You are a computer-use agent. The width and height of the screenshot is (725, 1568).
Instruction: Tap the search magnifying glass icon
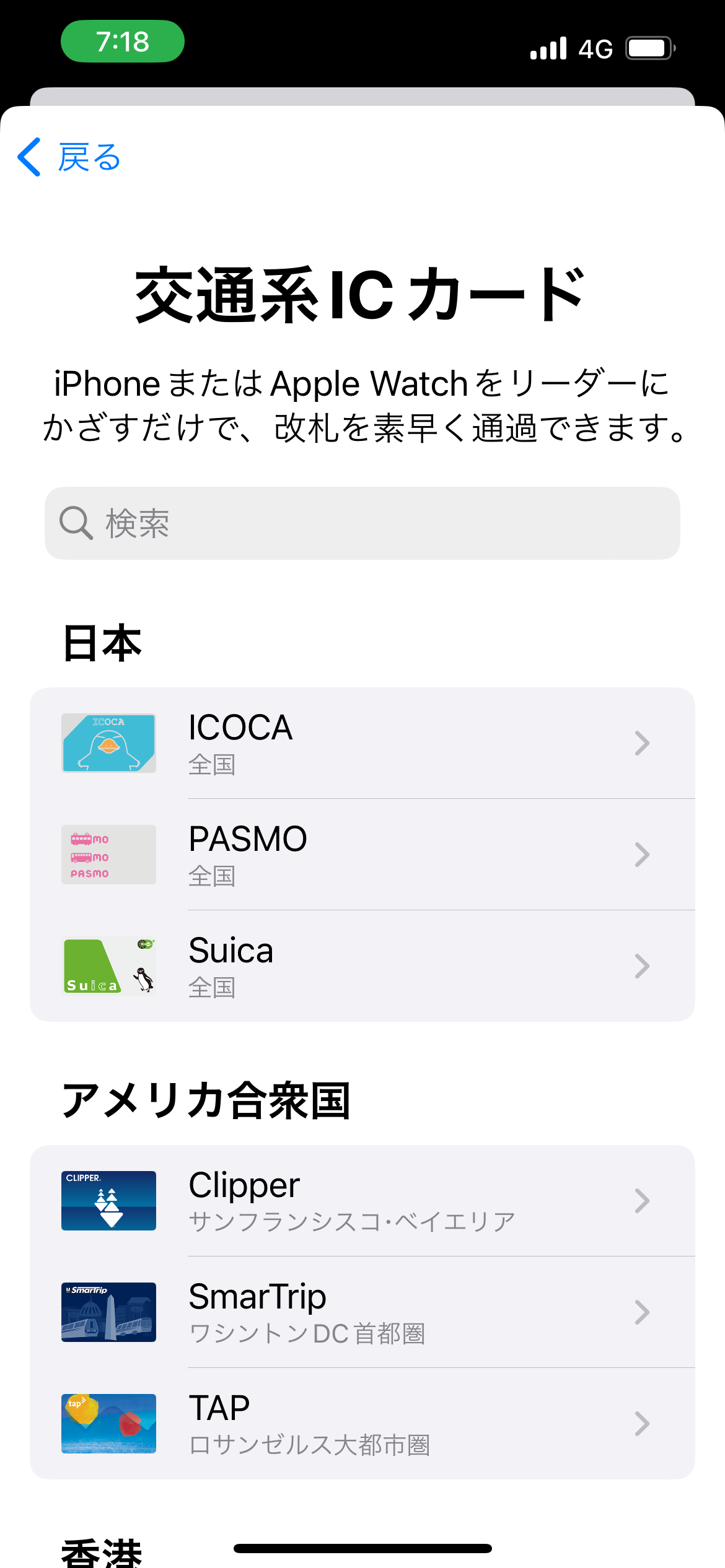click(x=76, y=523)
